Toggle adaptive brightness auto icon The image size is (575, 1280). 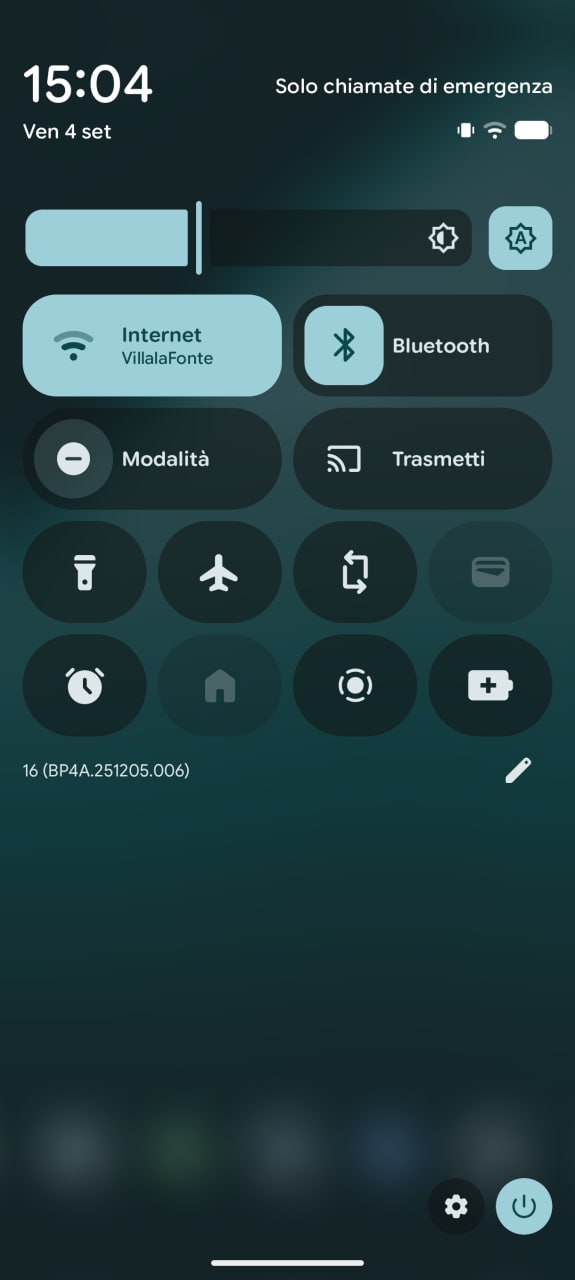520,238
